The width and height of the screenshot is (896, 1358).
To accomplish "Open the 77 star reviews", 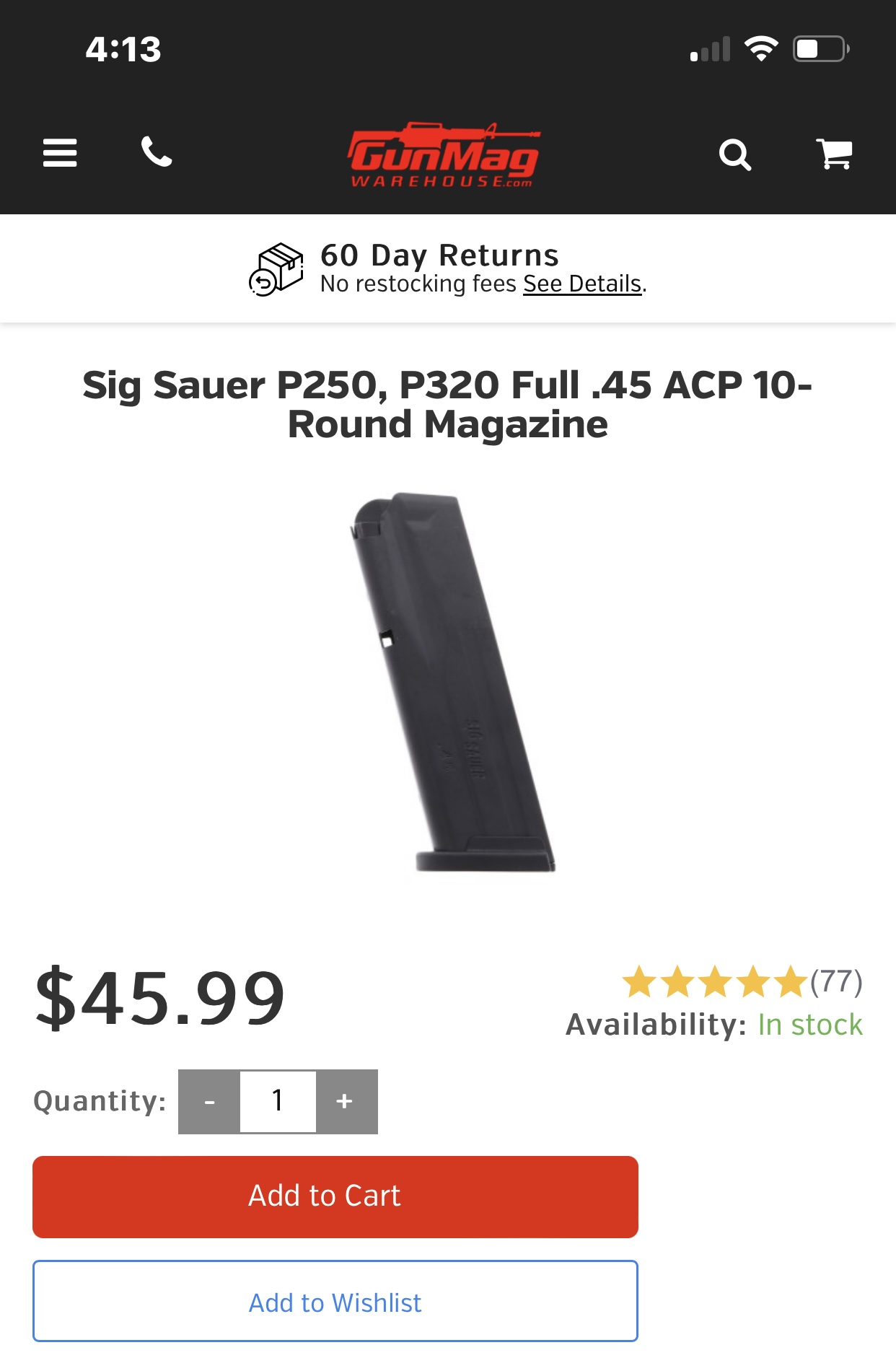I will pyautogui.click(x=742, y=982).
